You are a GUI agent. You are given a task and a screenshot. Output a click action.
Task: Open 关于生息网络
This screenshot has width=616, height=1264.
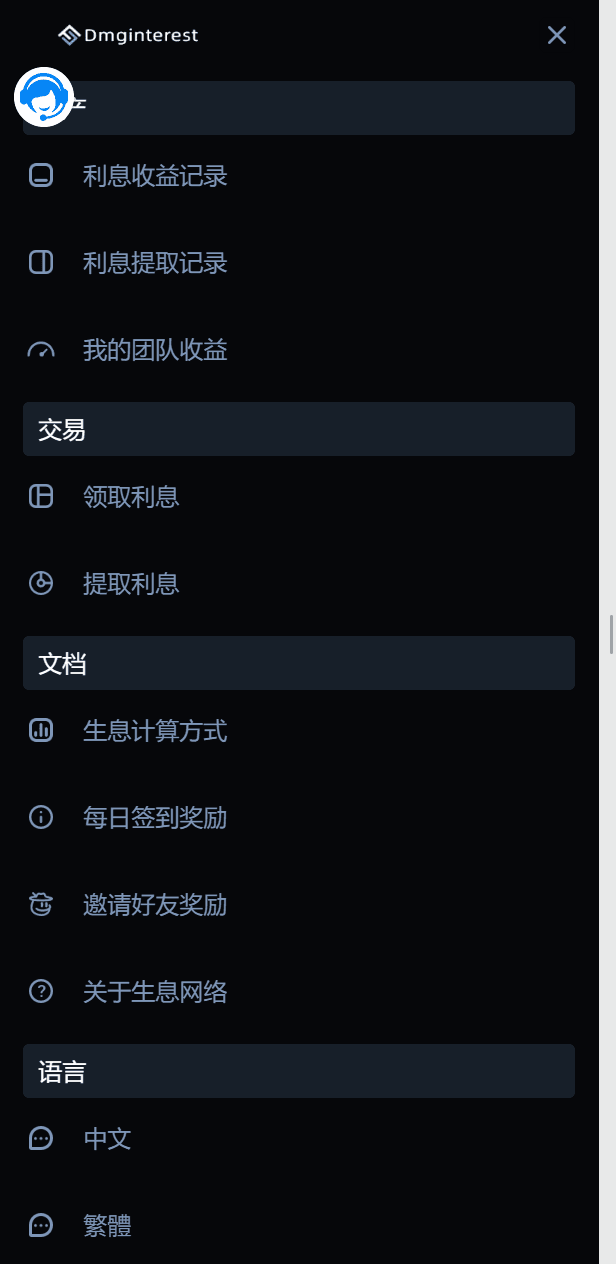(x=155, y=993)
